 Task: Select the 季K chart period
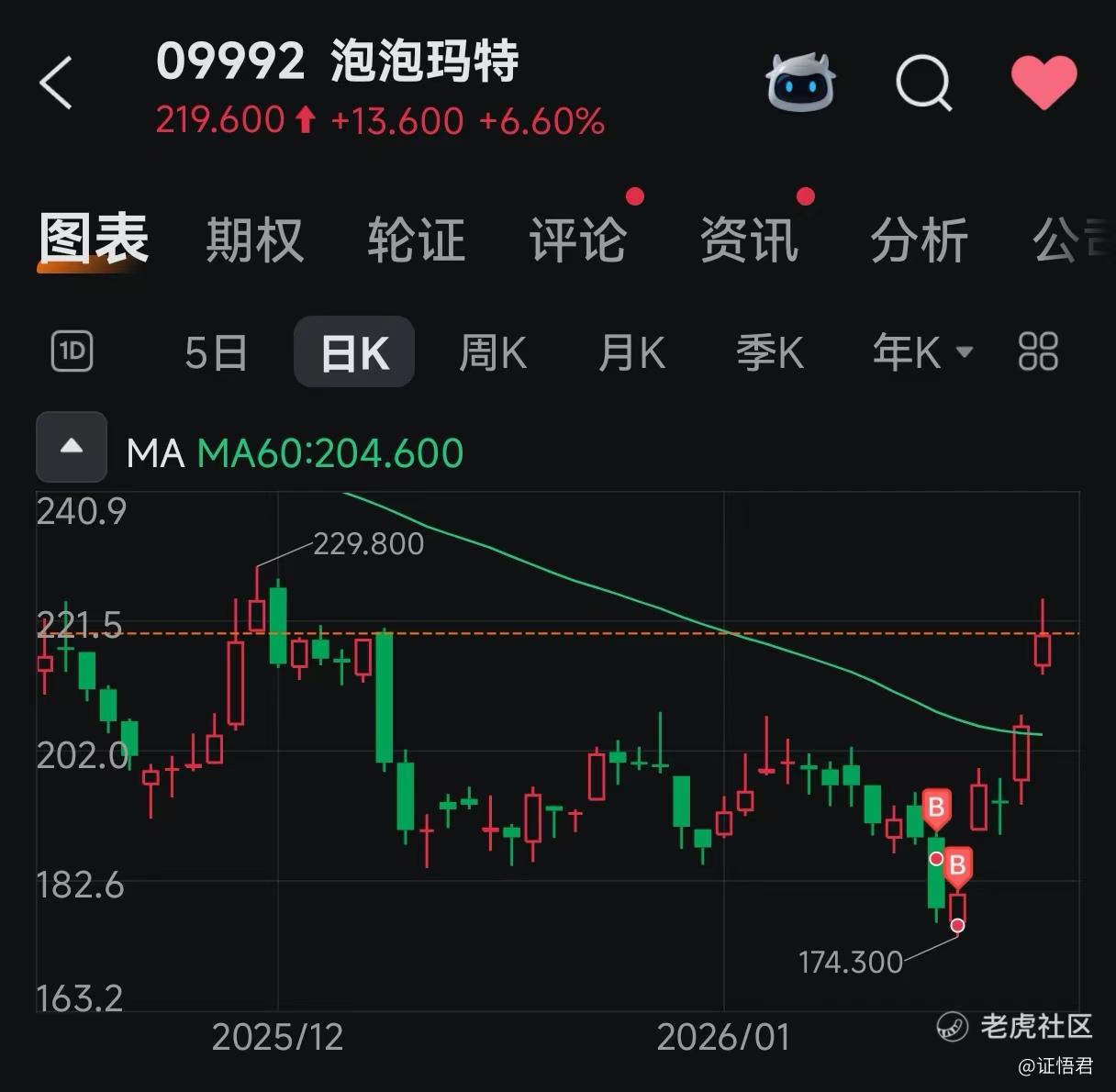pyautogui.click(x=770, y=352)
